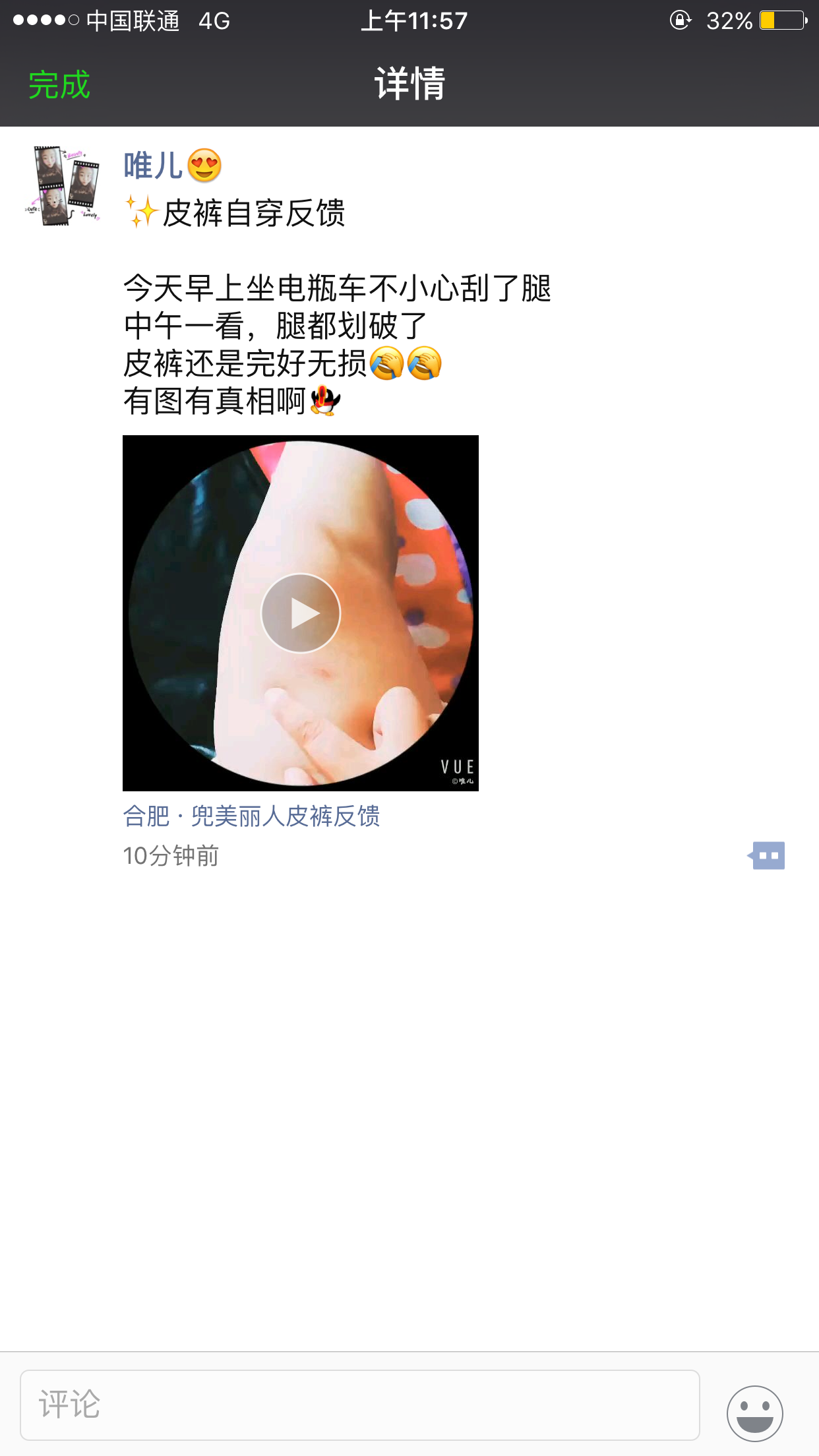Open the like and comment popup button

click(767, 856)
